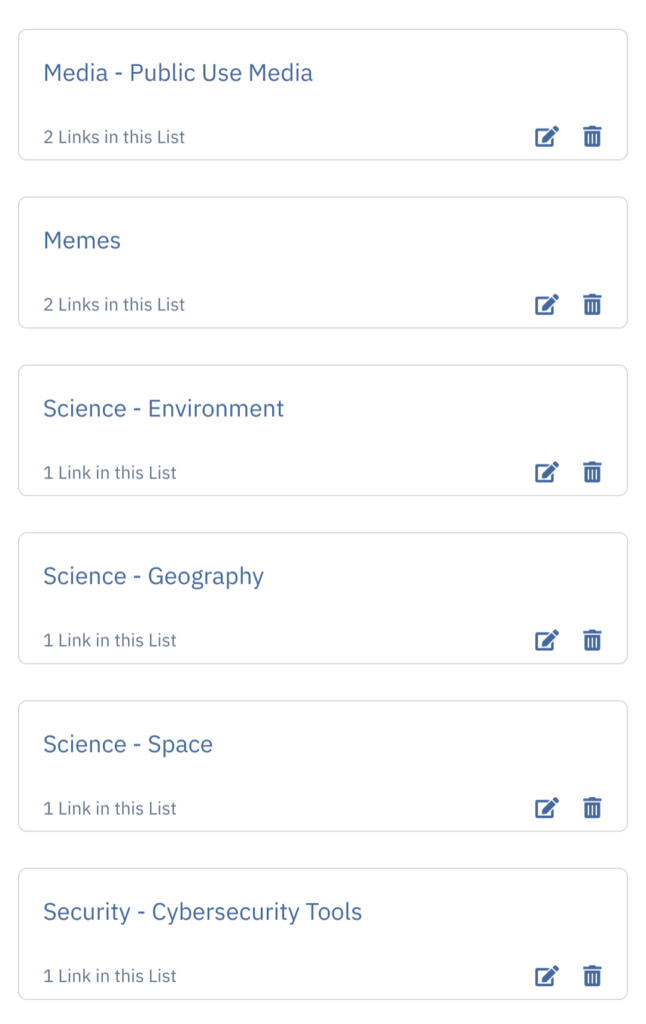Delete the Science - Geography list
646x1024 pixels.
(592, 641)
